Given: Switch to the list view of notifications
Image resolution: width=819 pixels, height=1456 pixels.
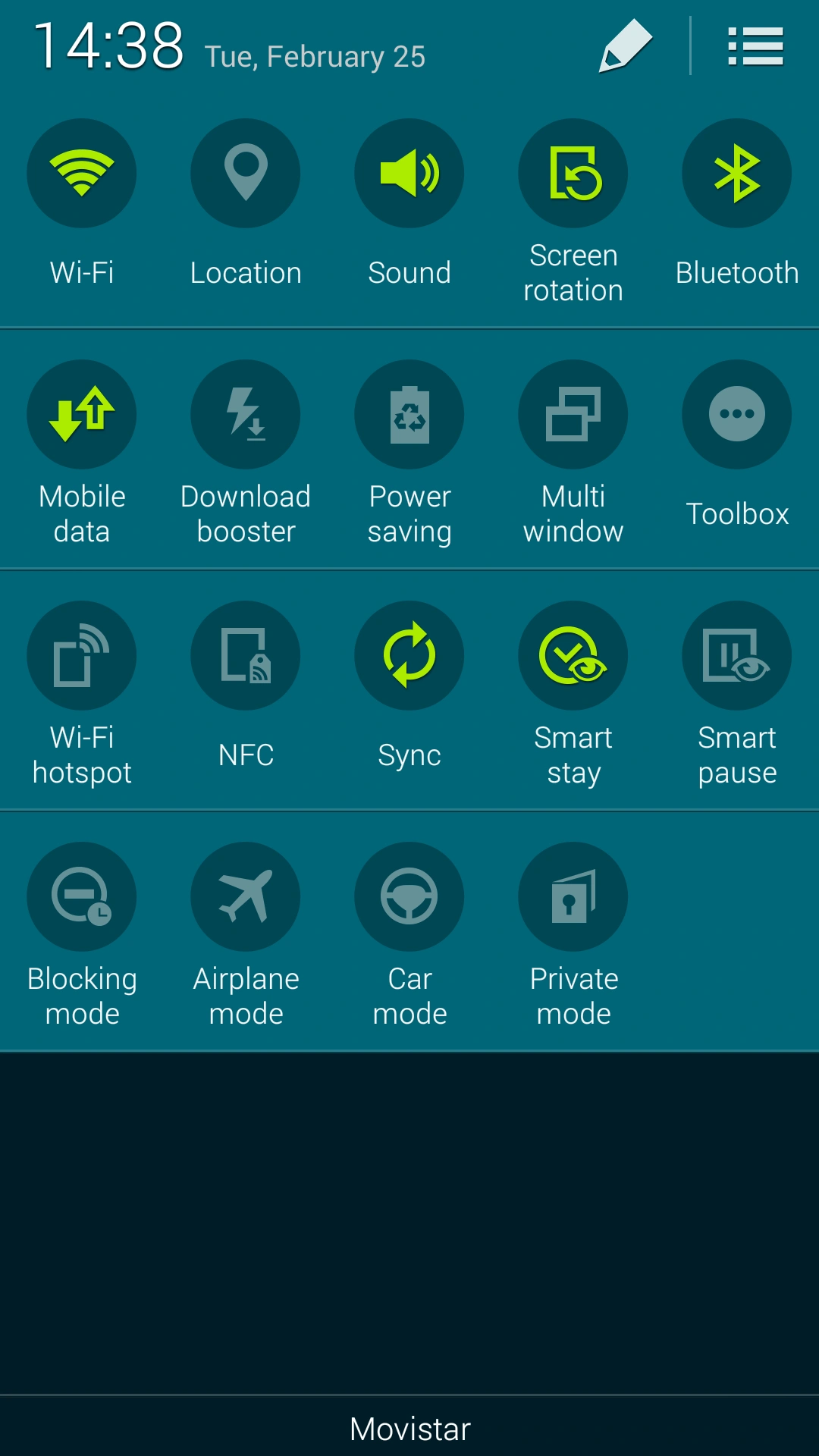Looking at the screenshot, I should [755, 46].
